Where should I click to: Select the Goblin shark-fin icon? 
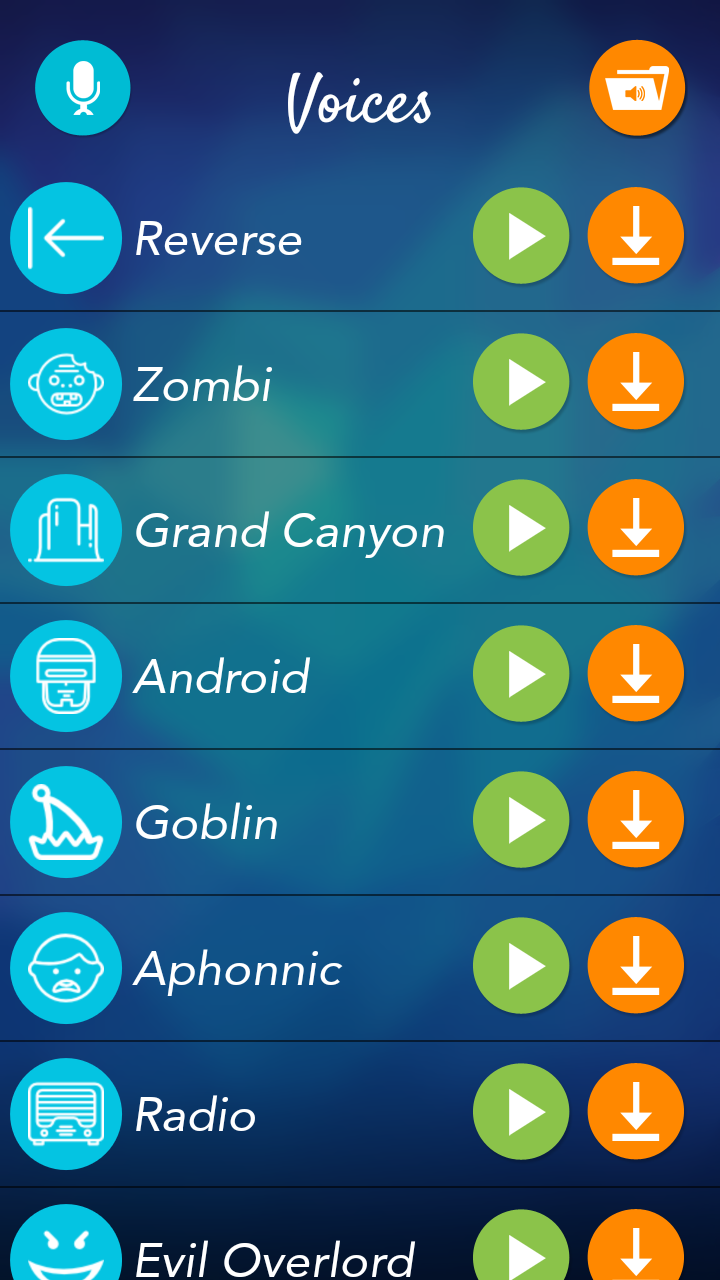click(66, 821)
